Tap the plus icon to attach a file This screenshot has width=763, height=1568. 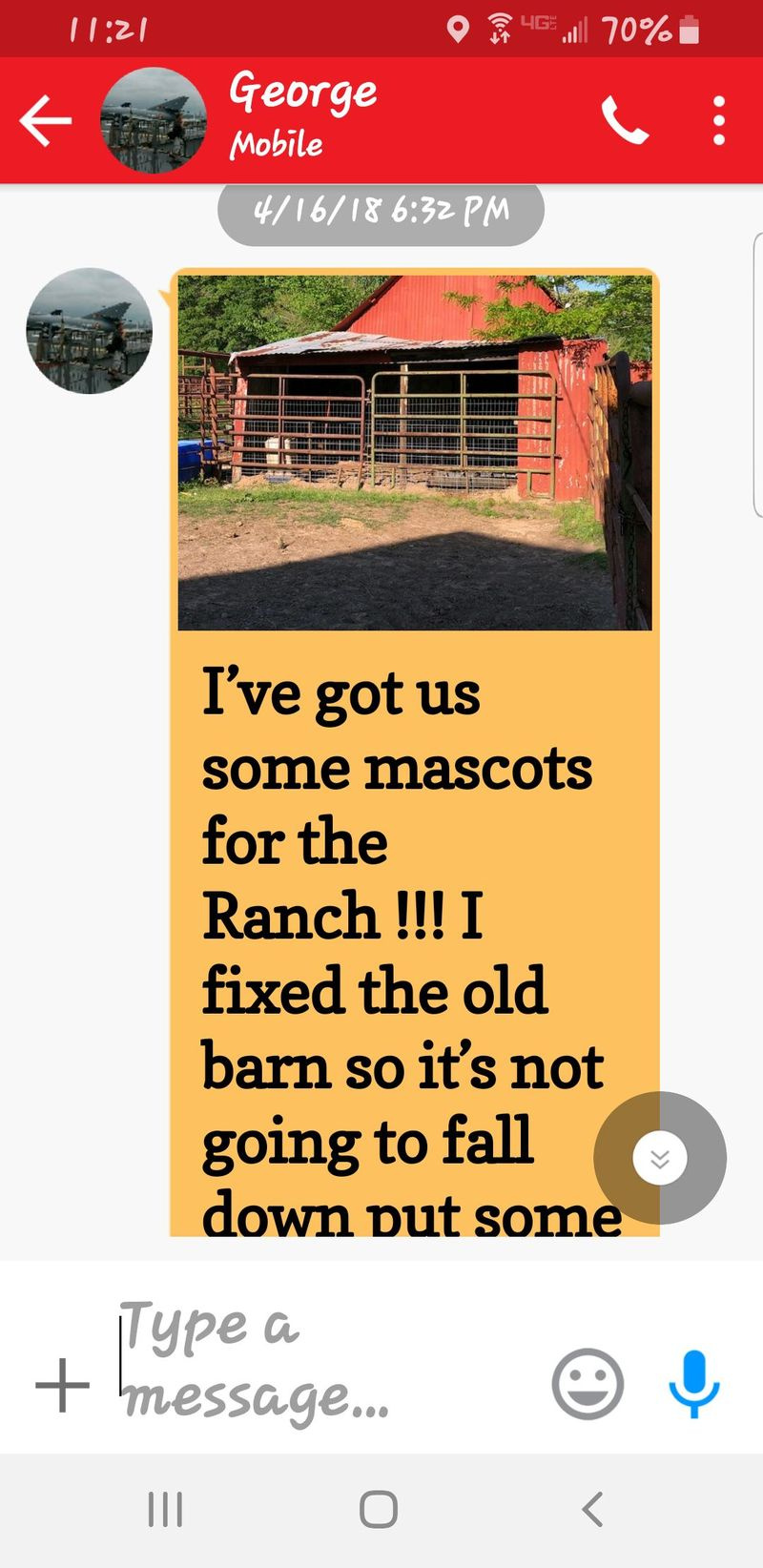tap(63, 1385)
